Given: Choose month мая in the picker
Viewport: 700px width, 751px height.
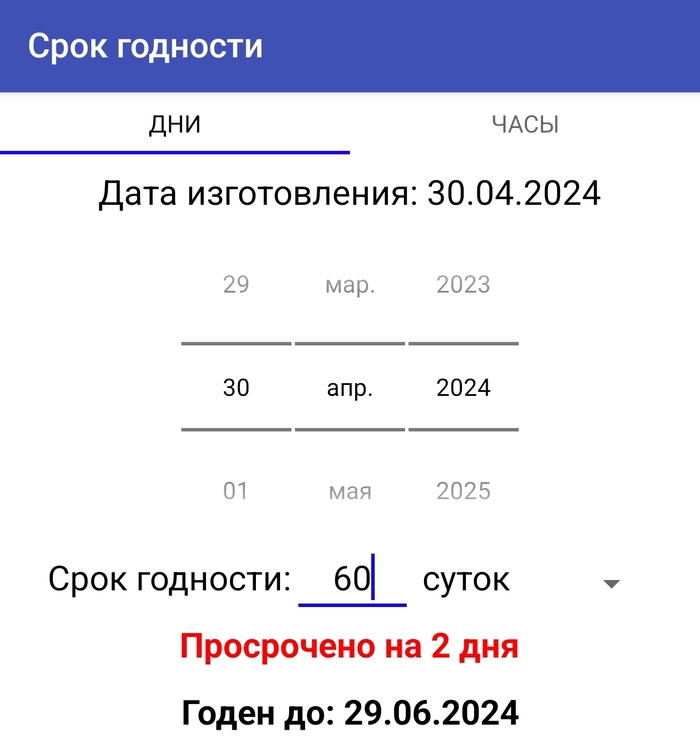Looking at the screenshot, I should [350, 491].
